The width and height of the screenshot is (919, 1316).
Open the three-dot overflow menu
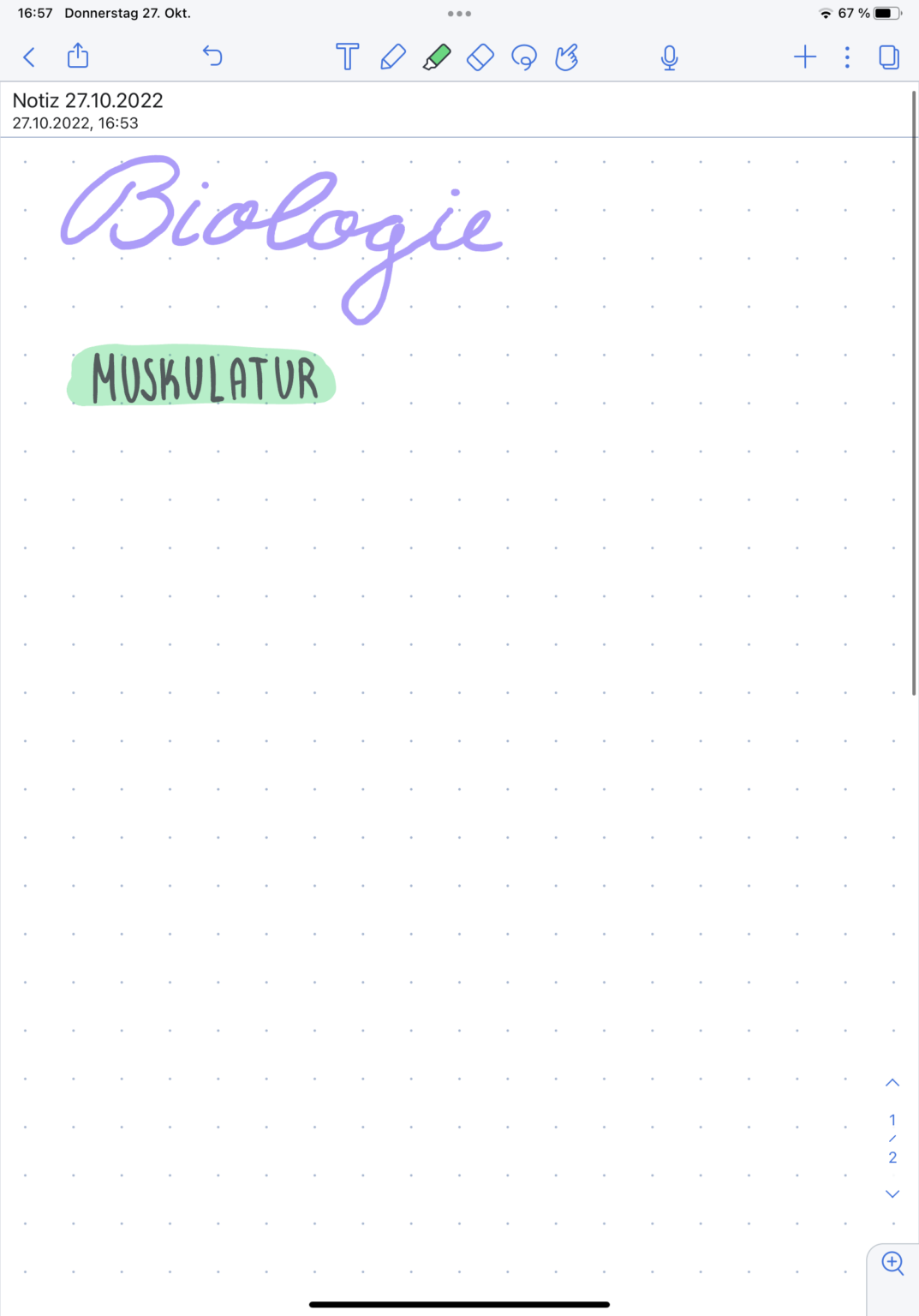tap(847, 57)
